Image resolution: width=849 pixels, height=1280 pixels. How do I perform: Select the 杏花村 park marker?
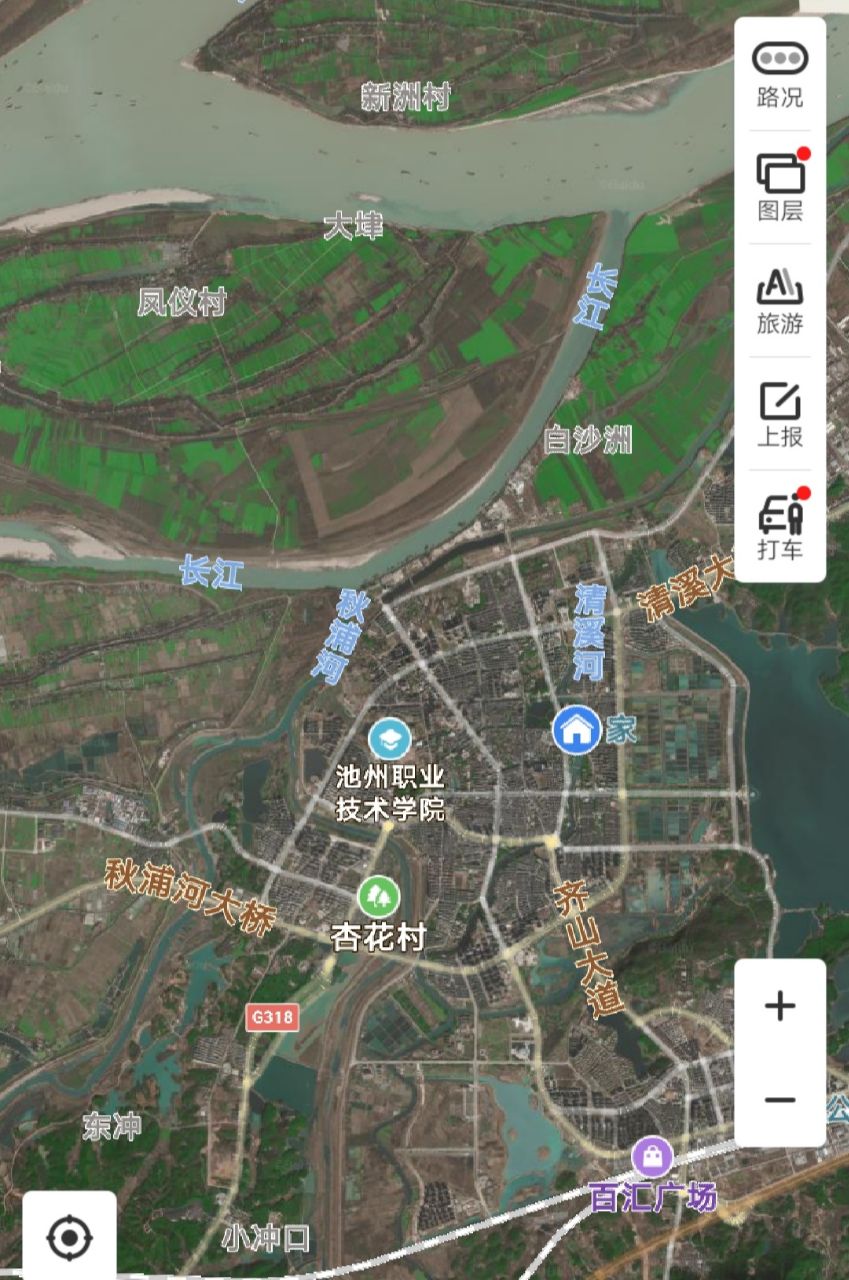(379, 897)
